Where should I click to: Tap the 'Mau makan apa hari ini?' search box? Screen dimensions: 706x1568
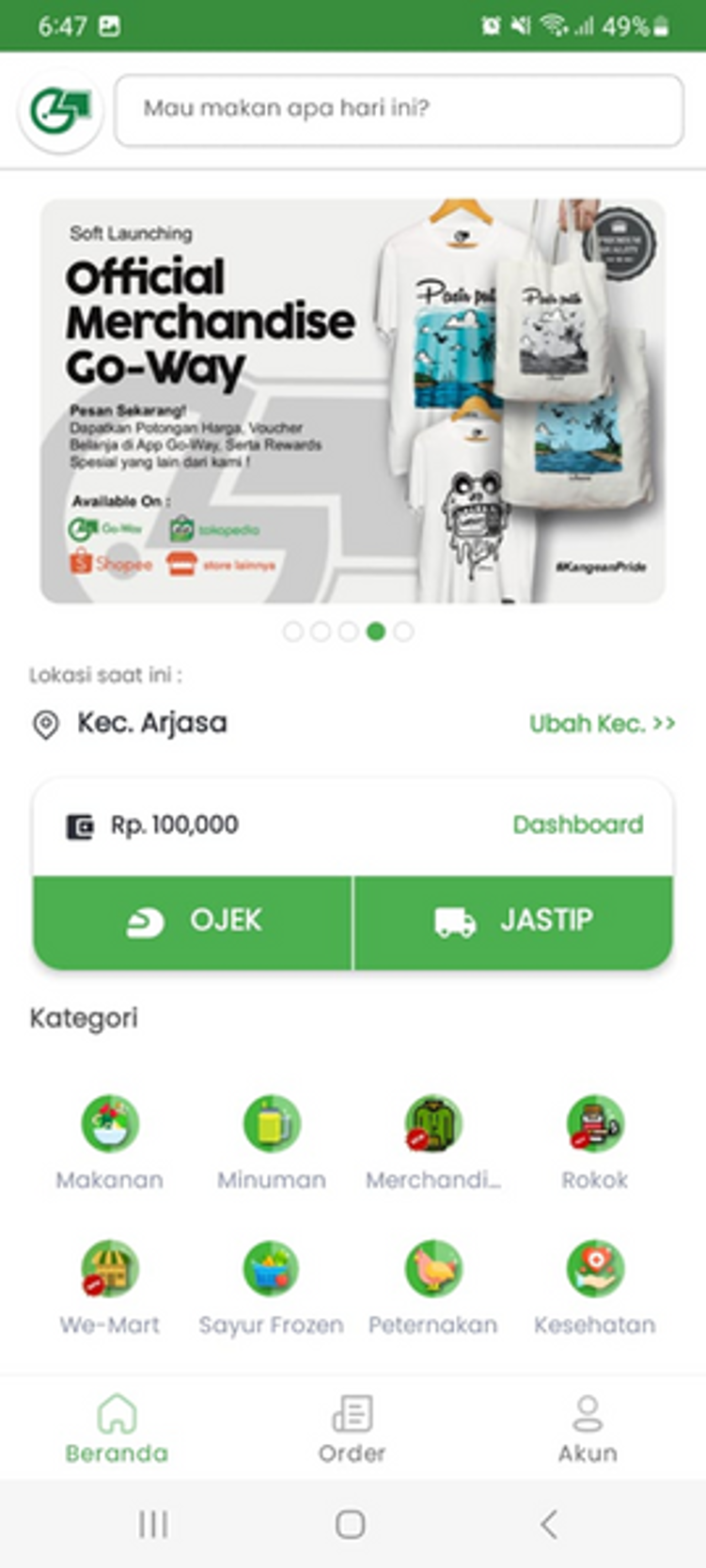click(x=399, y=110)
